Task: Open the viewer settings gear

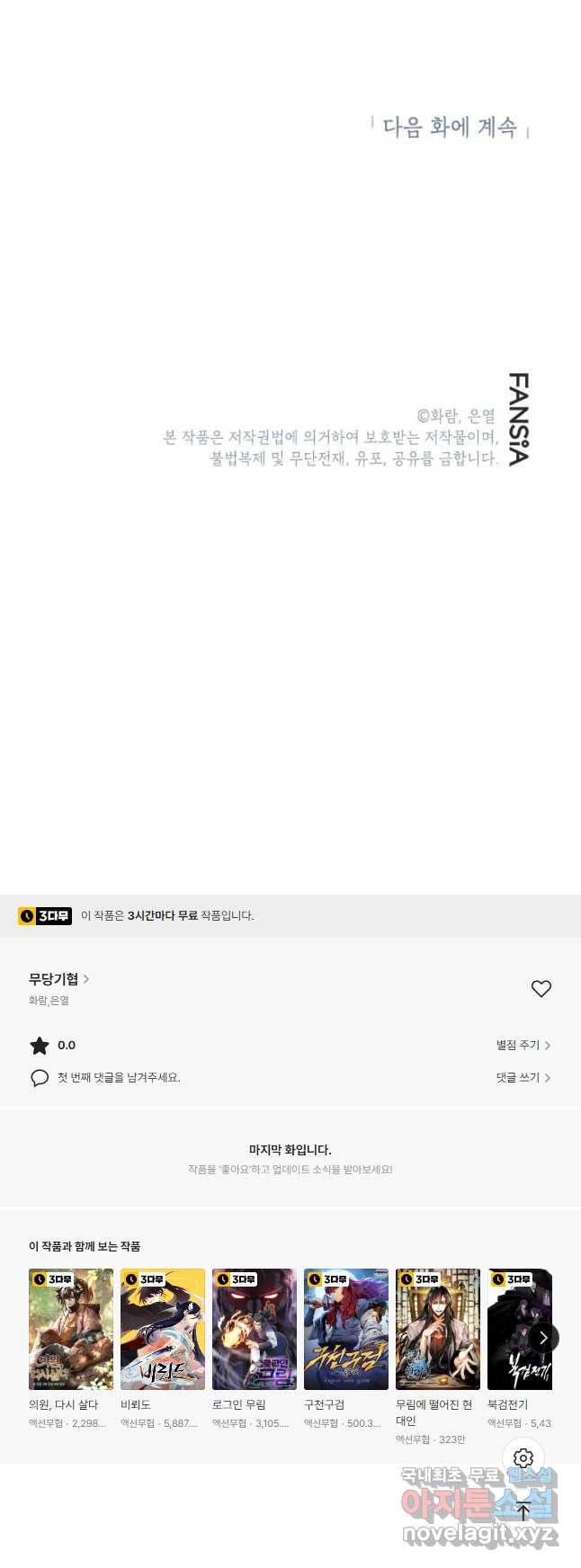Action: 523,1458
